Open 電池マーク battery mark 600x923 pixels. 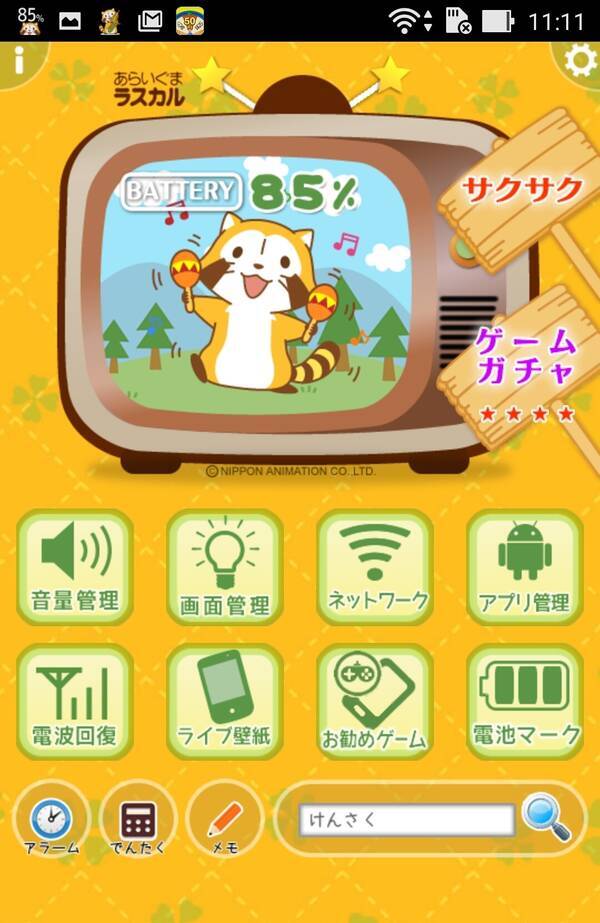525,701
